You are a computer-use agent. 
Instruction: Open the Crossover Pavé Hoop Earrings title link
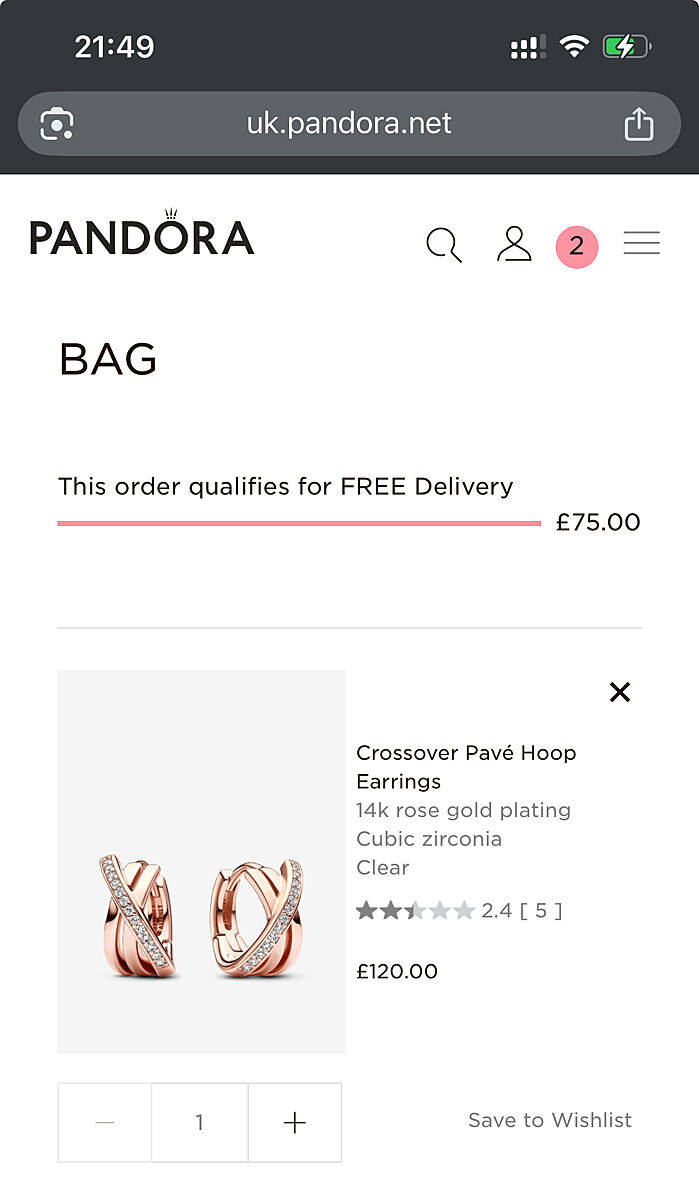point(466,767)
